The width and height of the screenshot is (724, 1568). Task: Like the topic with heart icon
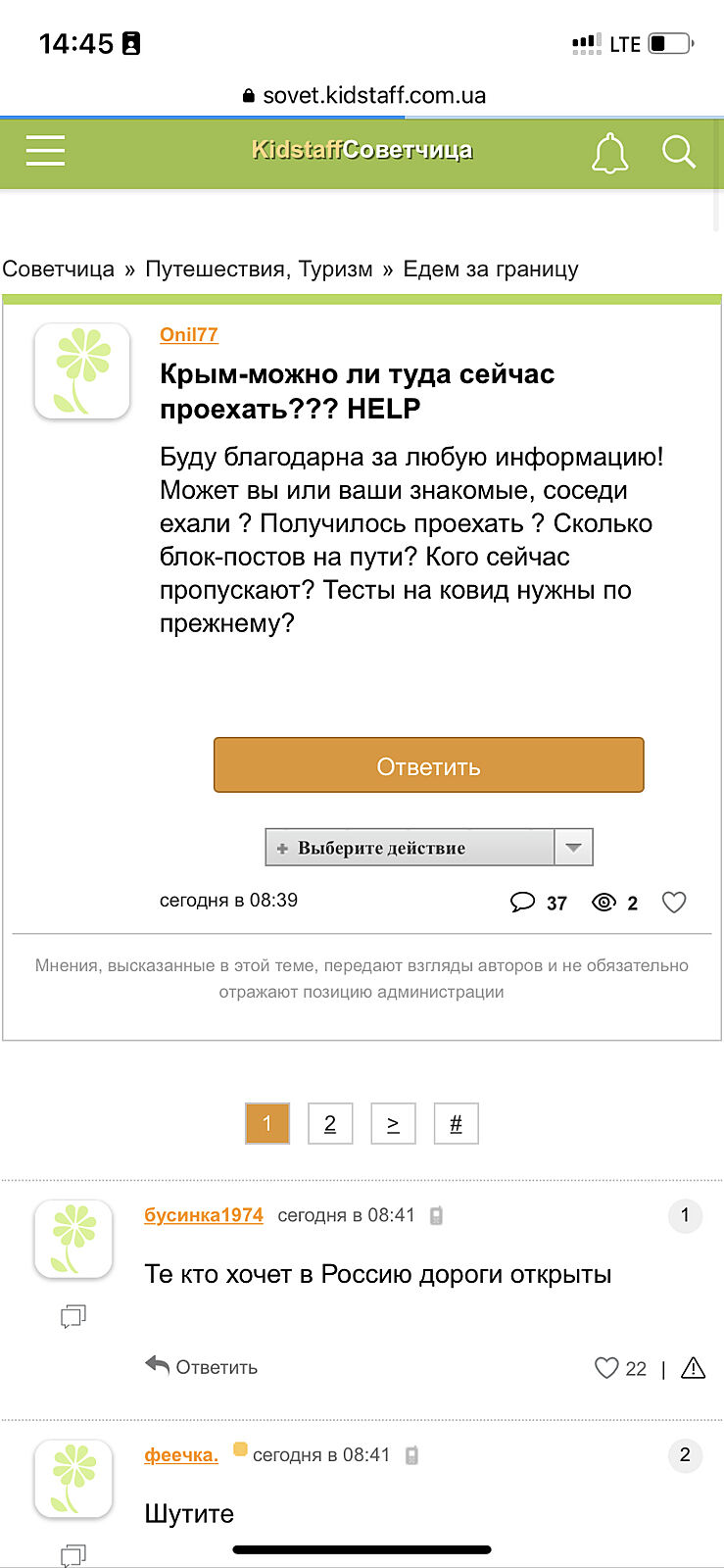pos(674,903)
